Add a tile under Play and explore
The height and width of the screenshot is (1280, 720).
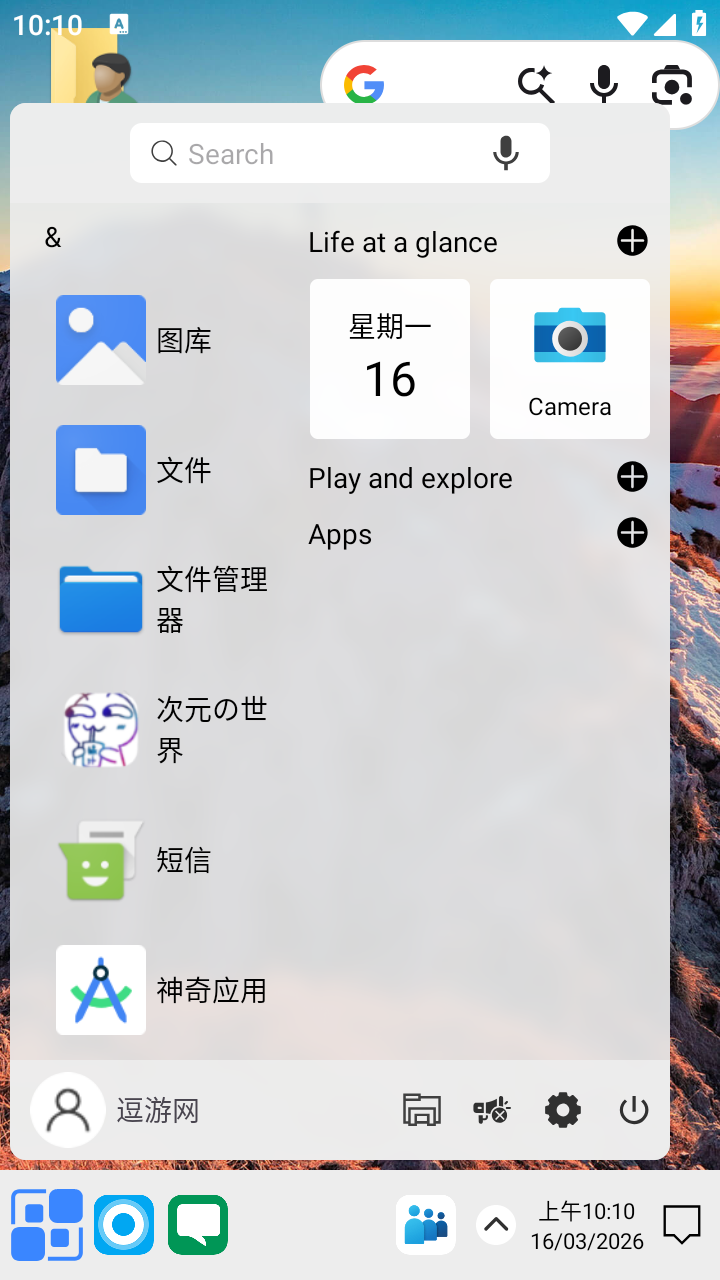click(x=631, y=477)
